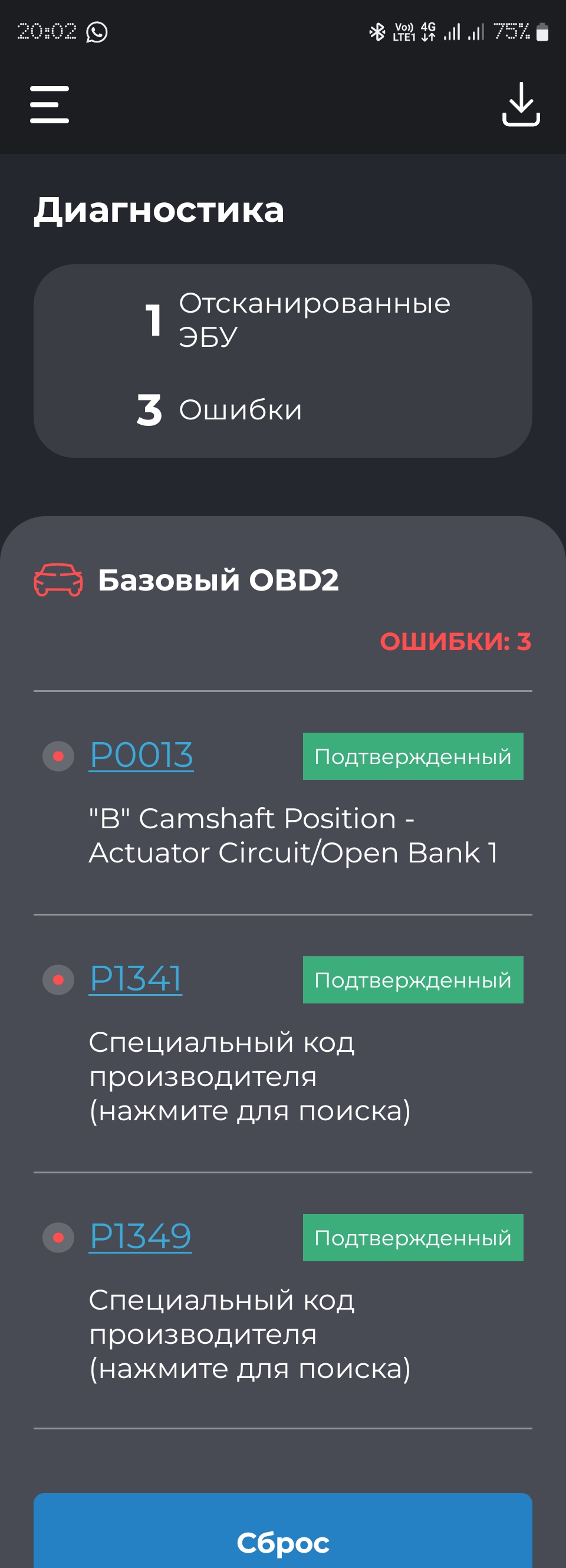Look up the P1349 error code
566x1568 pixels.
pyautogui.click(x=140, y=1236)
